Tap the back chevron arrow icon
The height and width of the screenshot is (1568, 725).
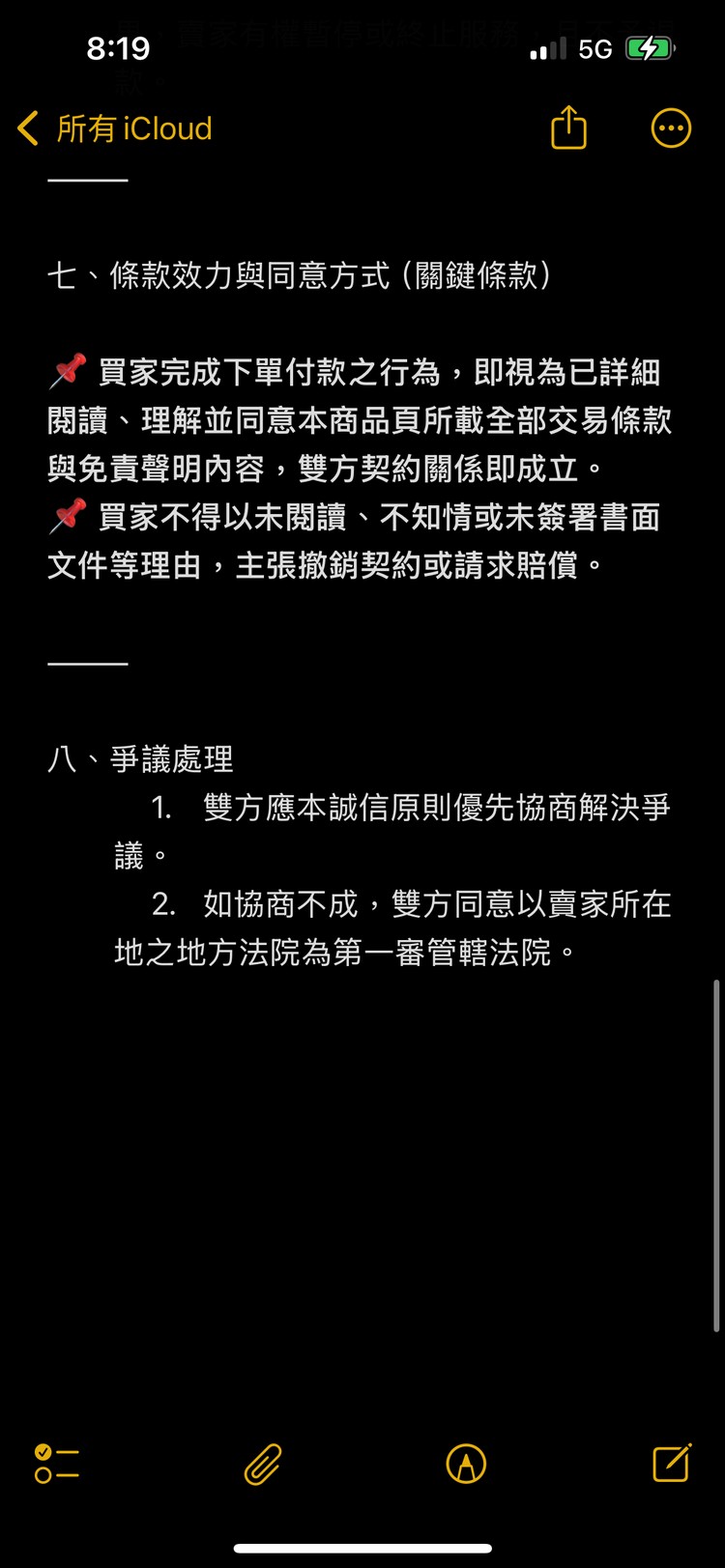tap(26, 127)
